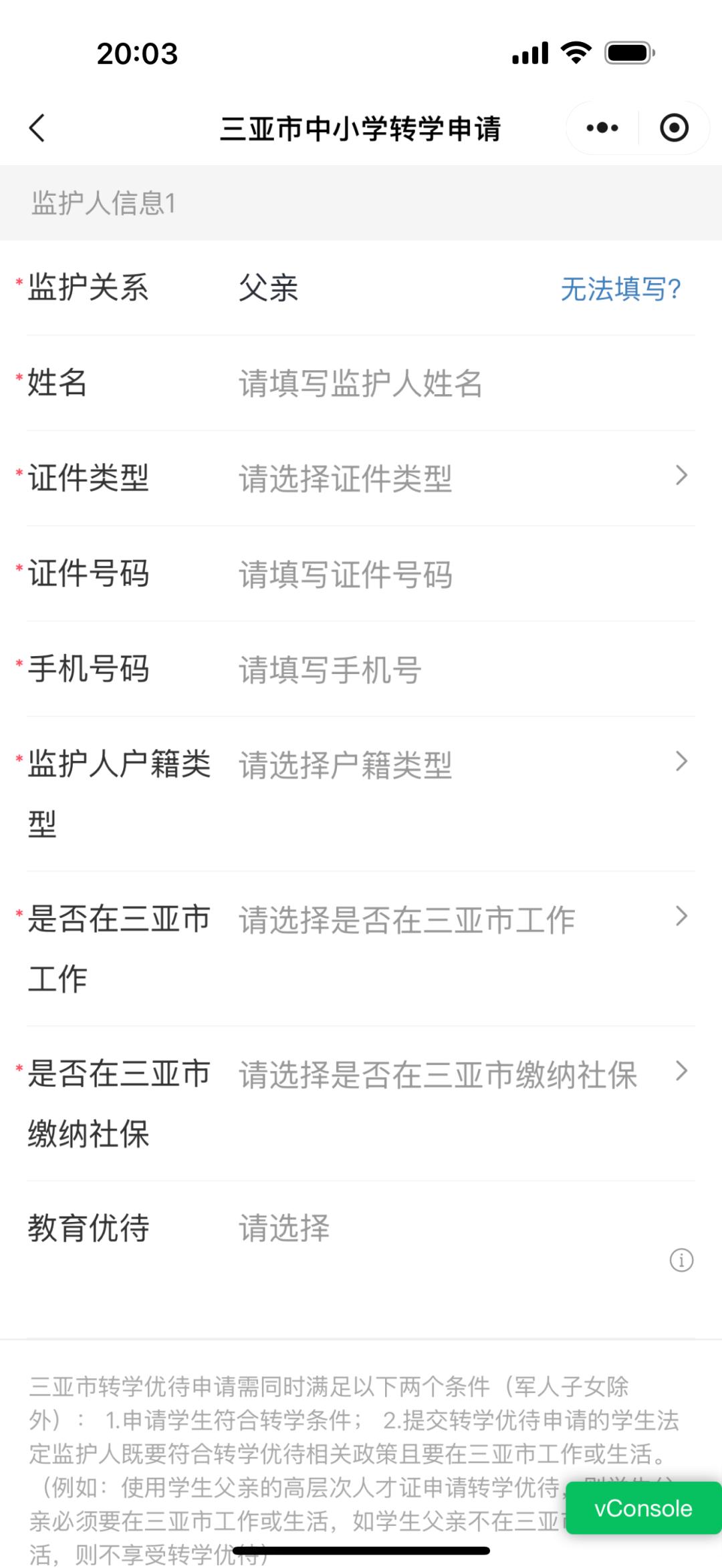722x1568 pixels.
Task: Open the mini program more options menu
Action: [602, 128]
